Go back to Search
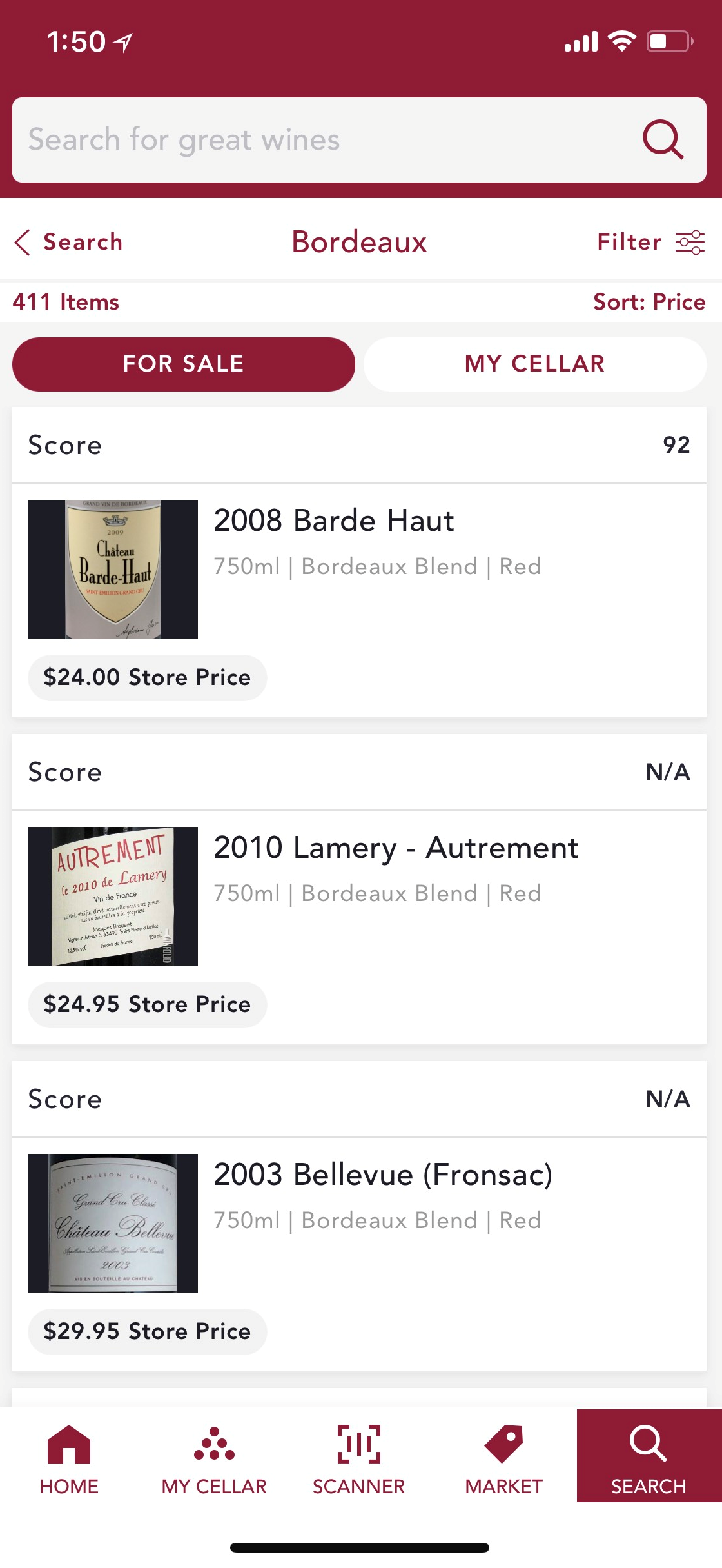The width and height of the screenshot is (722, 1568). click(68, 243)
